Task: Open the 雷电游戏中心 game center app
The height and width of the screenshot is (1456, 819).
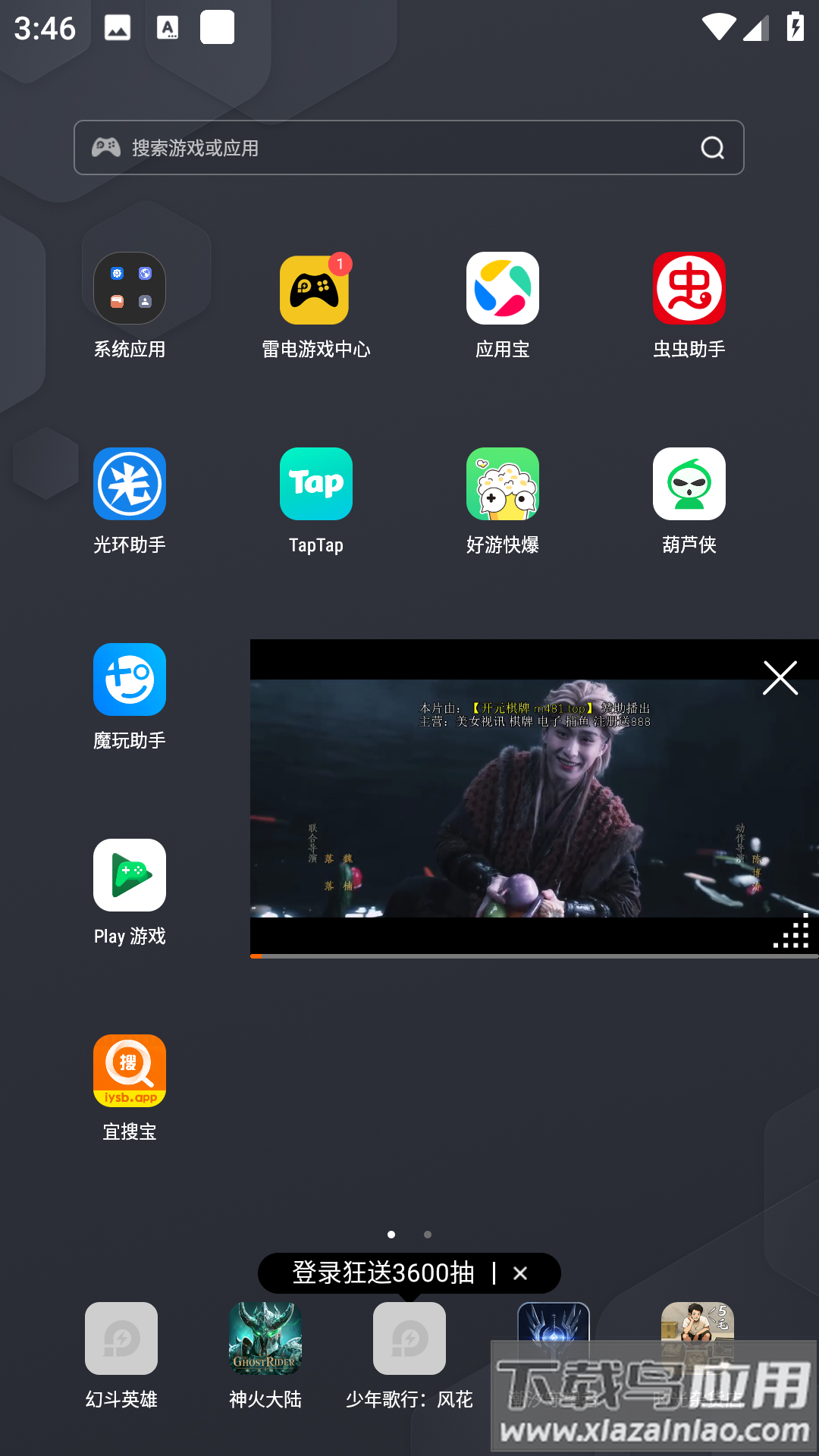Action: coord(315,290)
